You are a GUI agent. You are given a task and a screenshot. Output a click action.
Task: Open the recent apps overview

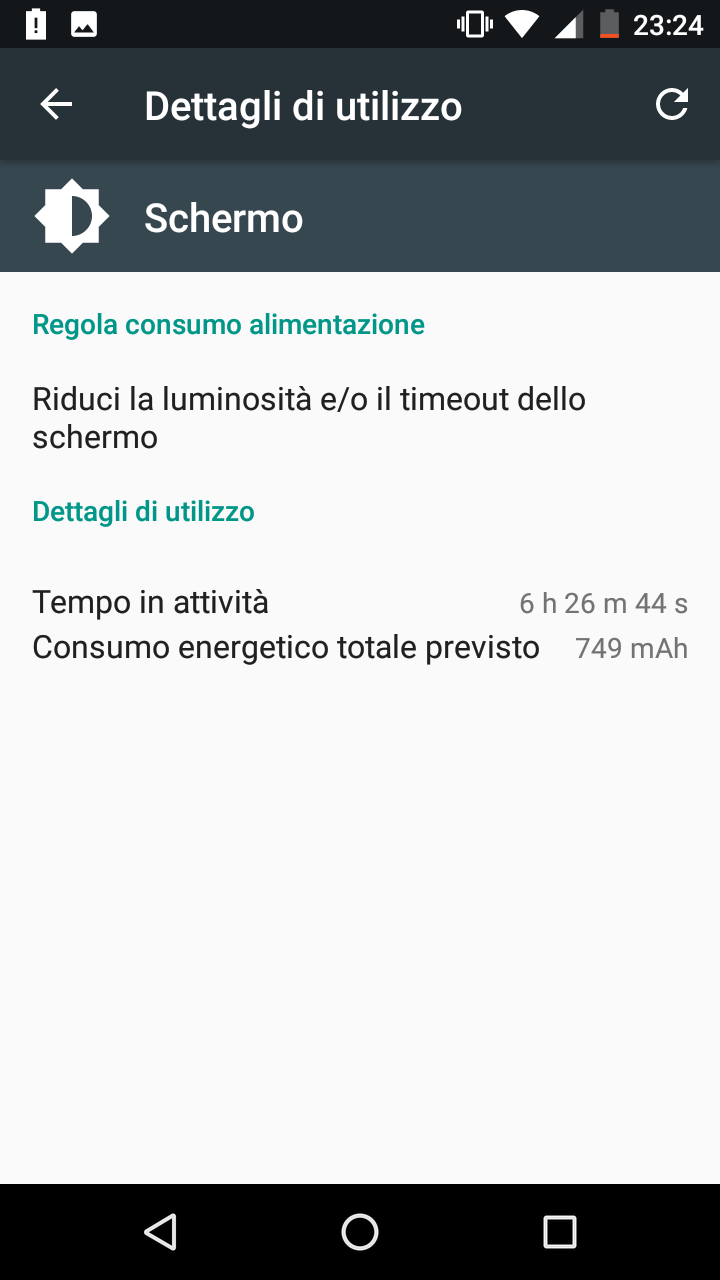560,1231
